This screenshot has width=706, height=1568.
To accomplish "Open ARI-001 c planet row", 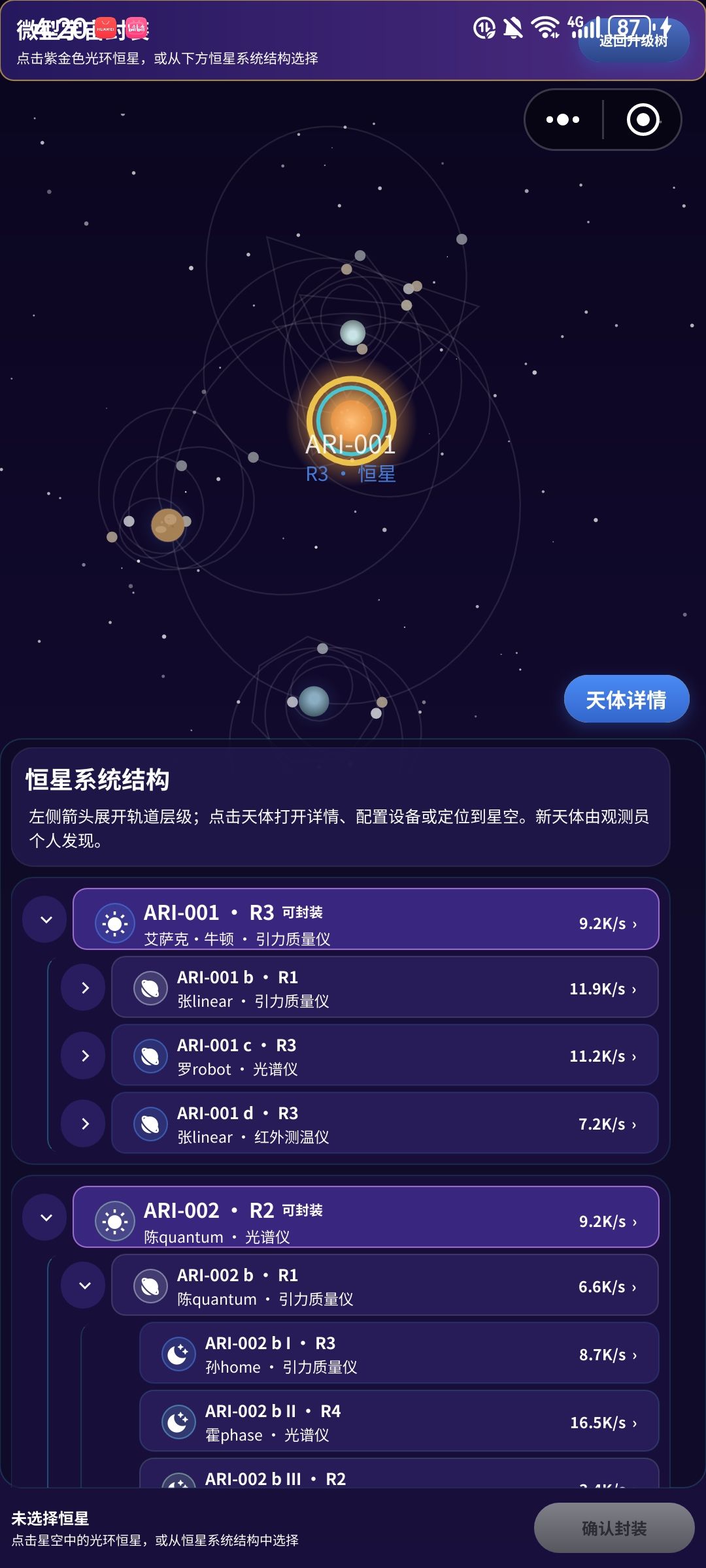I will tap(384, 1055).
